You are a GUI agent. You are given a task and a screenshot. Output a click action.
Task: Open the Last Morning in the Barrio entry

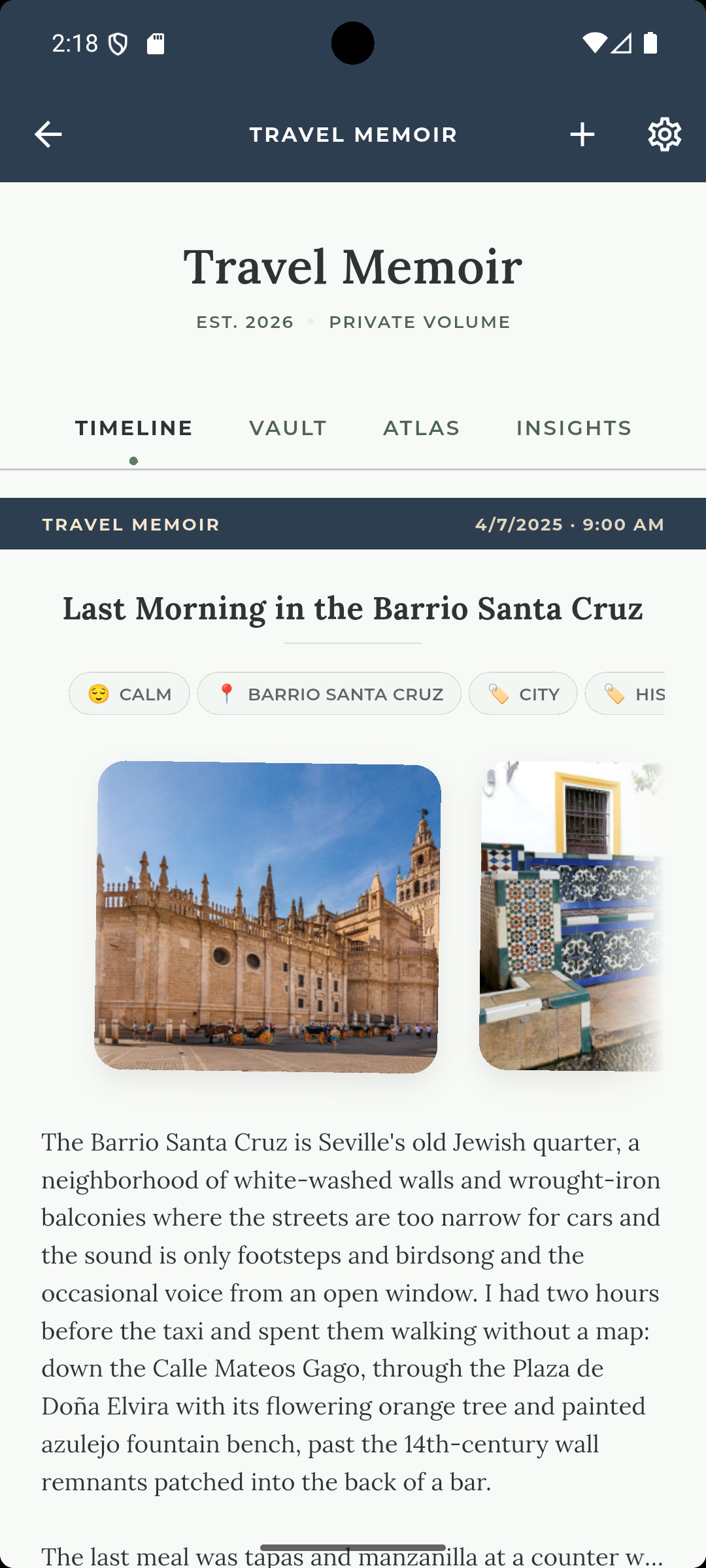pos(353,609)
